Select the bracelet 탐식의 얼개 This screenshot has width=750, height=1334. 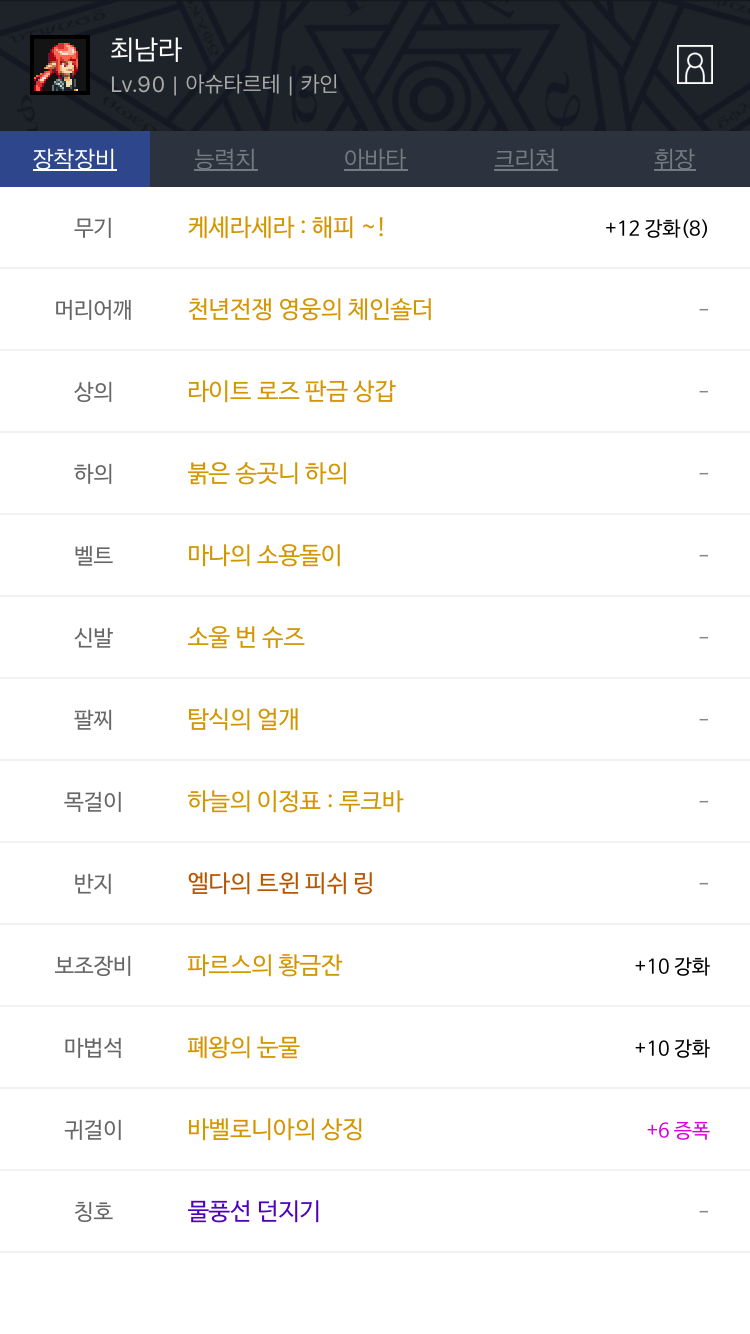pyautogui.click(x=375, y=719)
